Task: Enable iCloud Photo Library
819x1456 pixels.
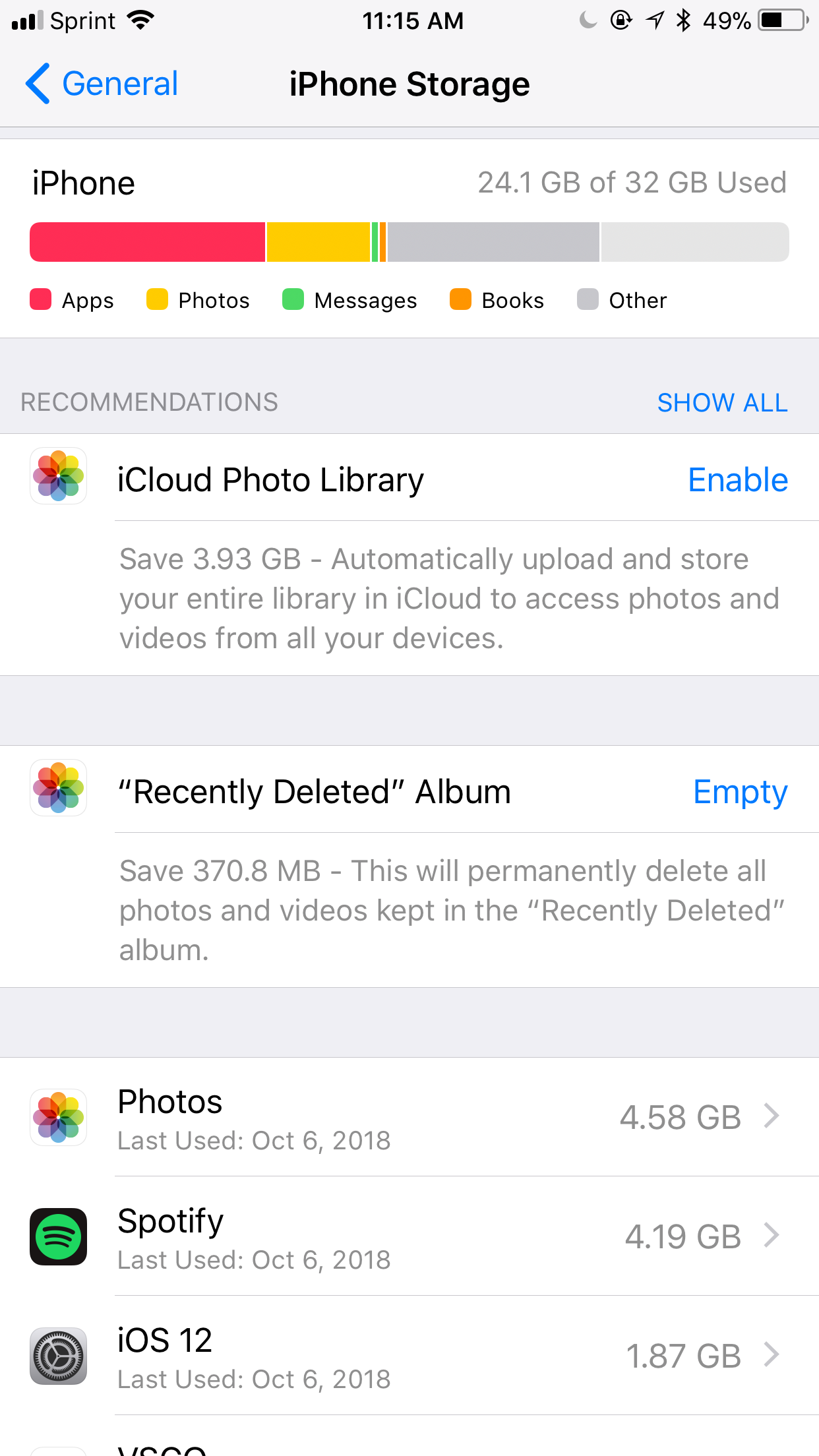Action: pos(737,480)
